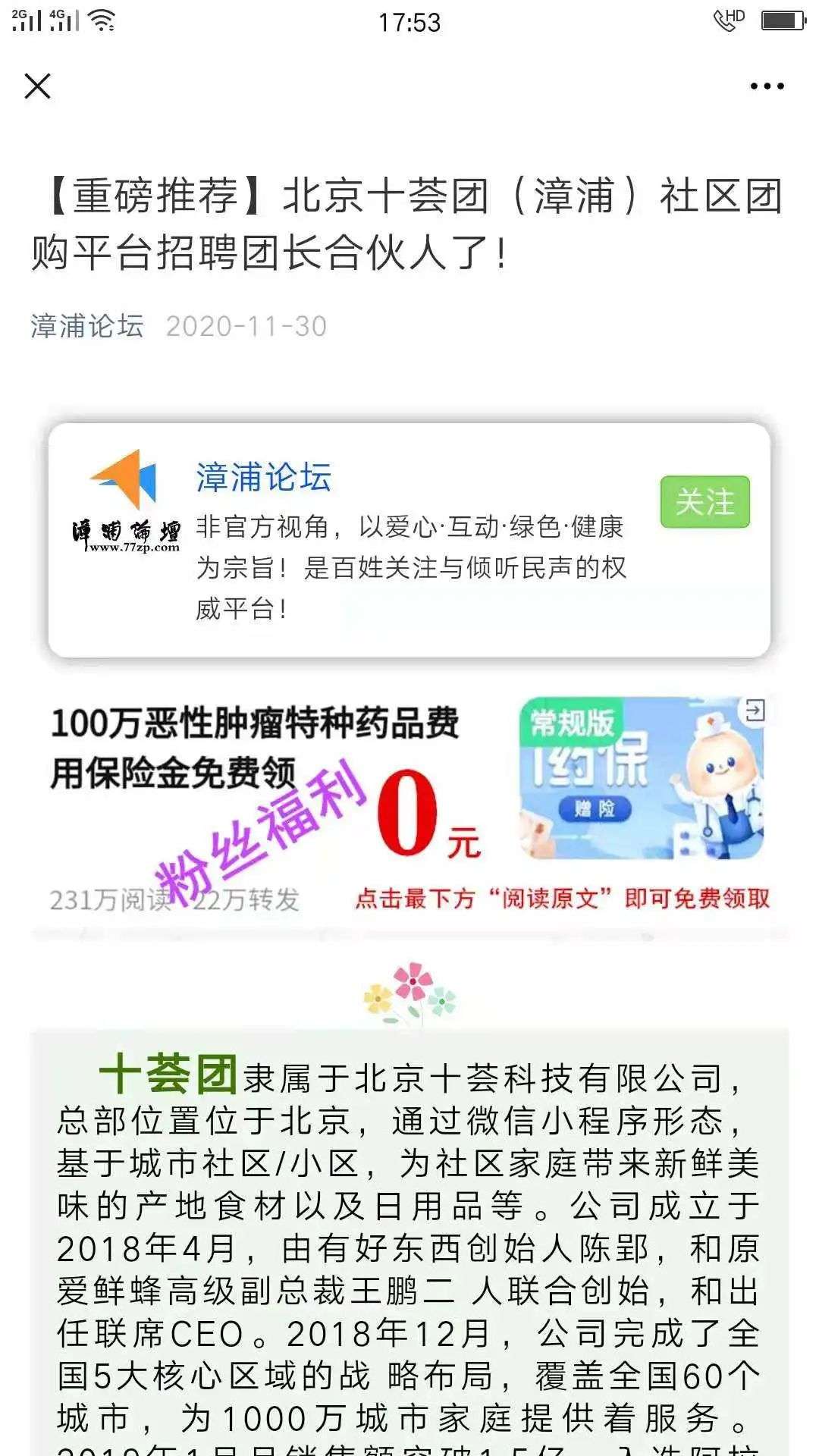Open the three-dot overflow menu
This screenshot has width=819, height=1456.
click(x=767, y=86)
